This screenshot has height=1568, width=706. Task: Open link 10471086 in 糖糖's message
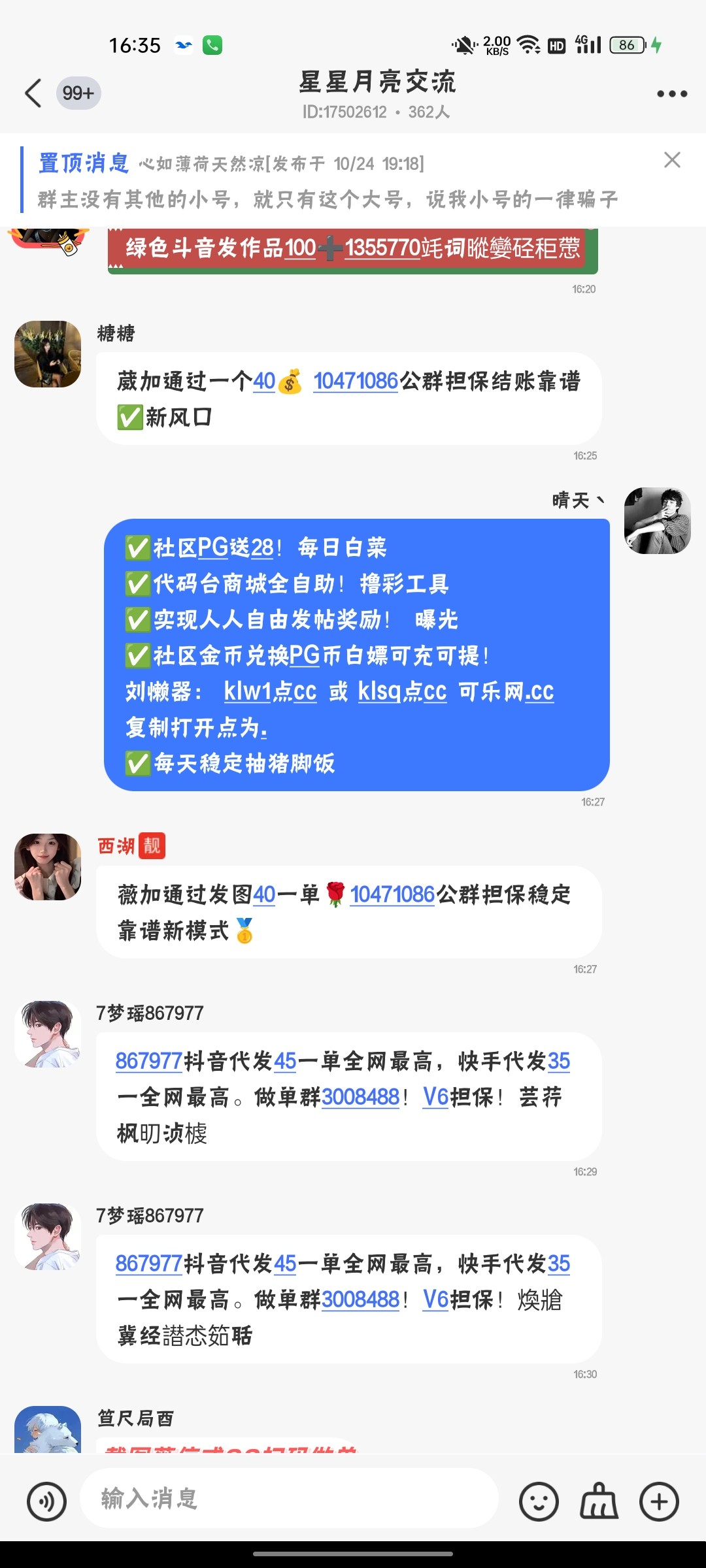coord(356,379)
